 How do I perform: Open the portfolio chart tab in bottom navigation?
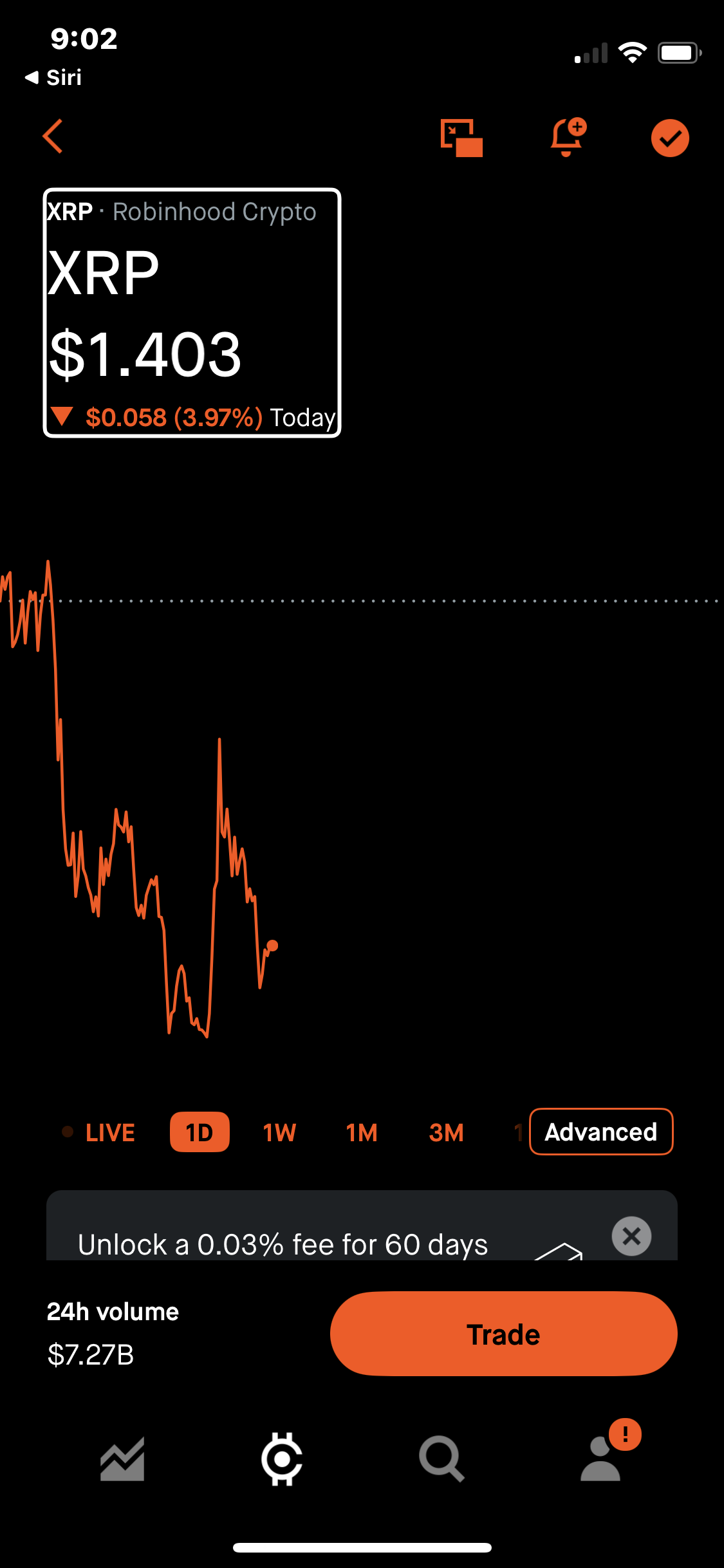(122, 1459)
